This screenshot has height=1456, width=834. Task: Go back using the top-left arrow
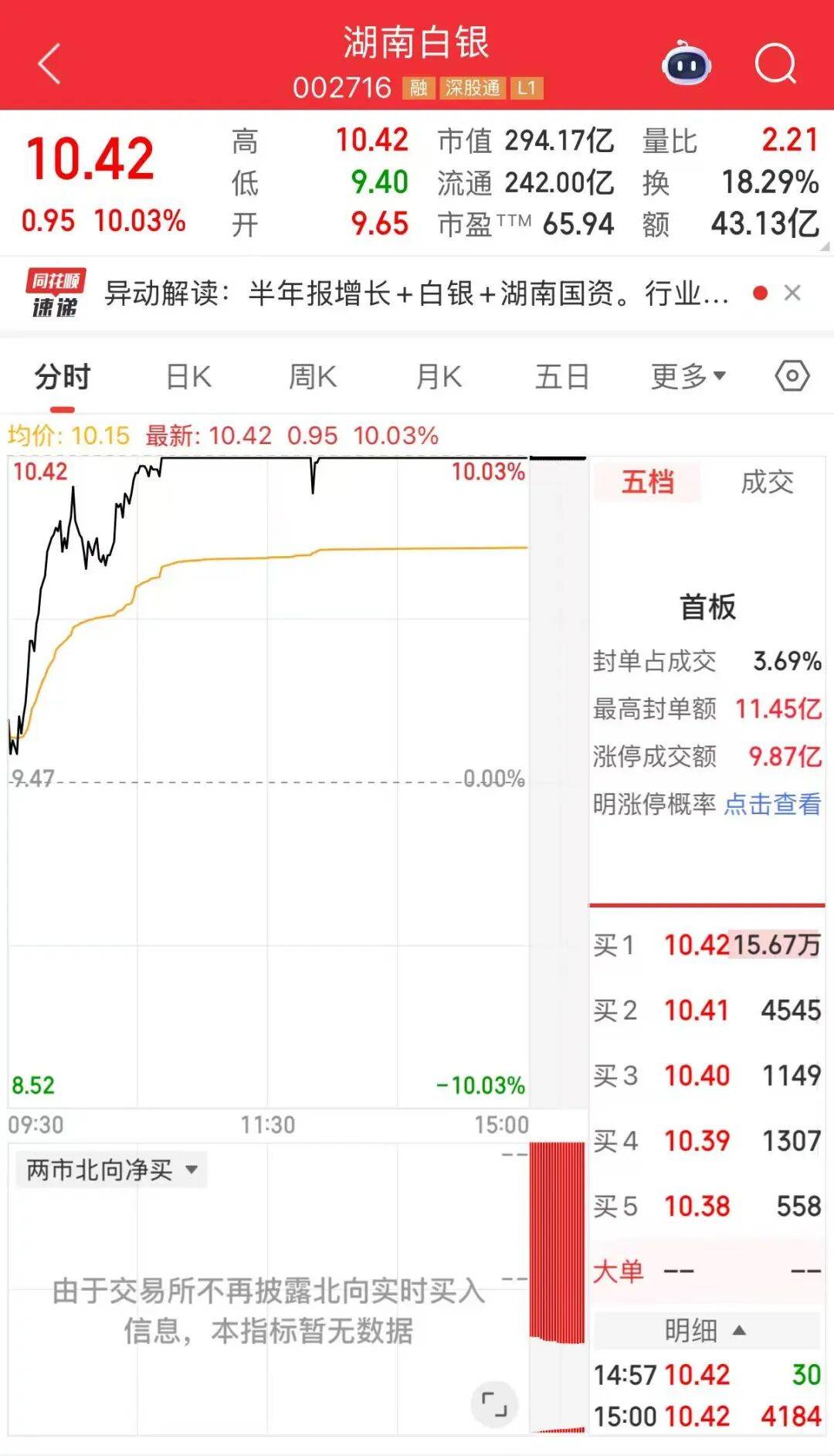click(49, 63)
